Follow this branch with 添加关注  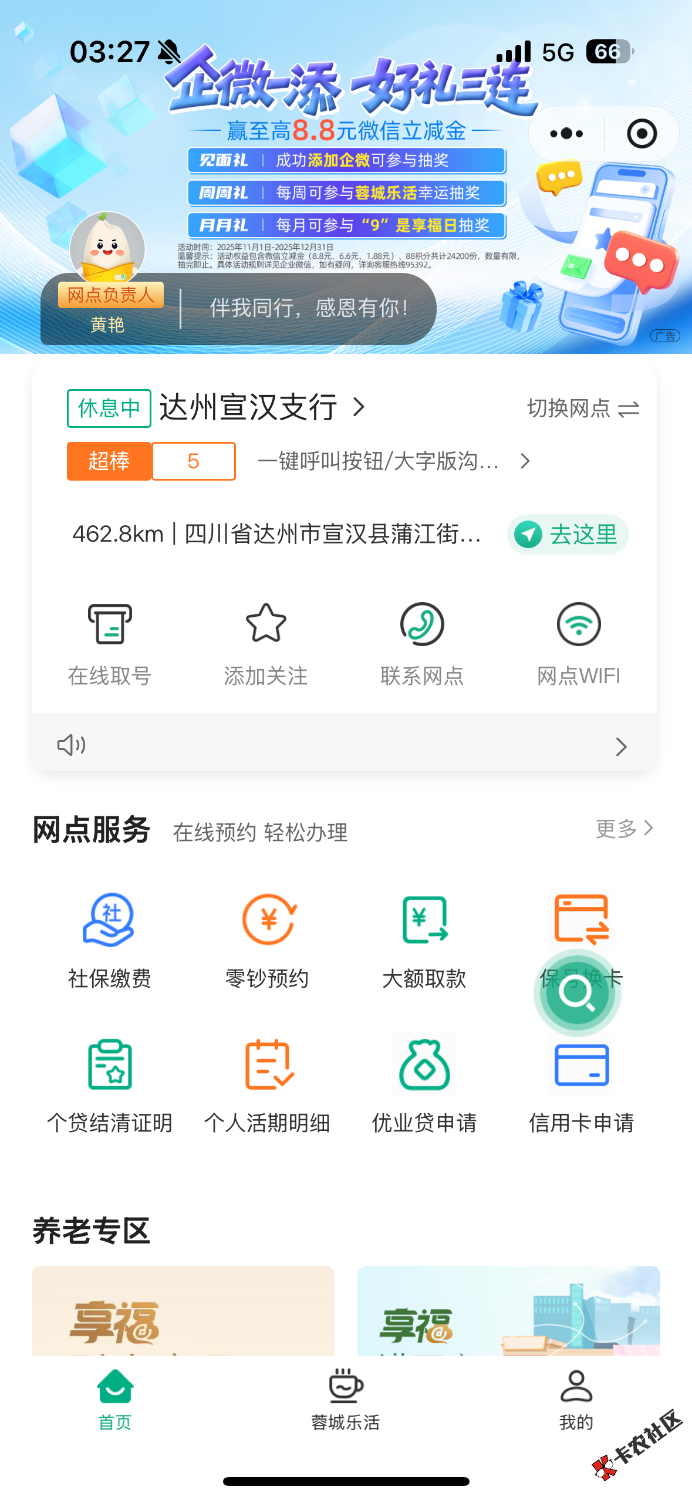point(266,645)
